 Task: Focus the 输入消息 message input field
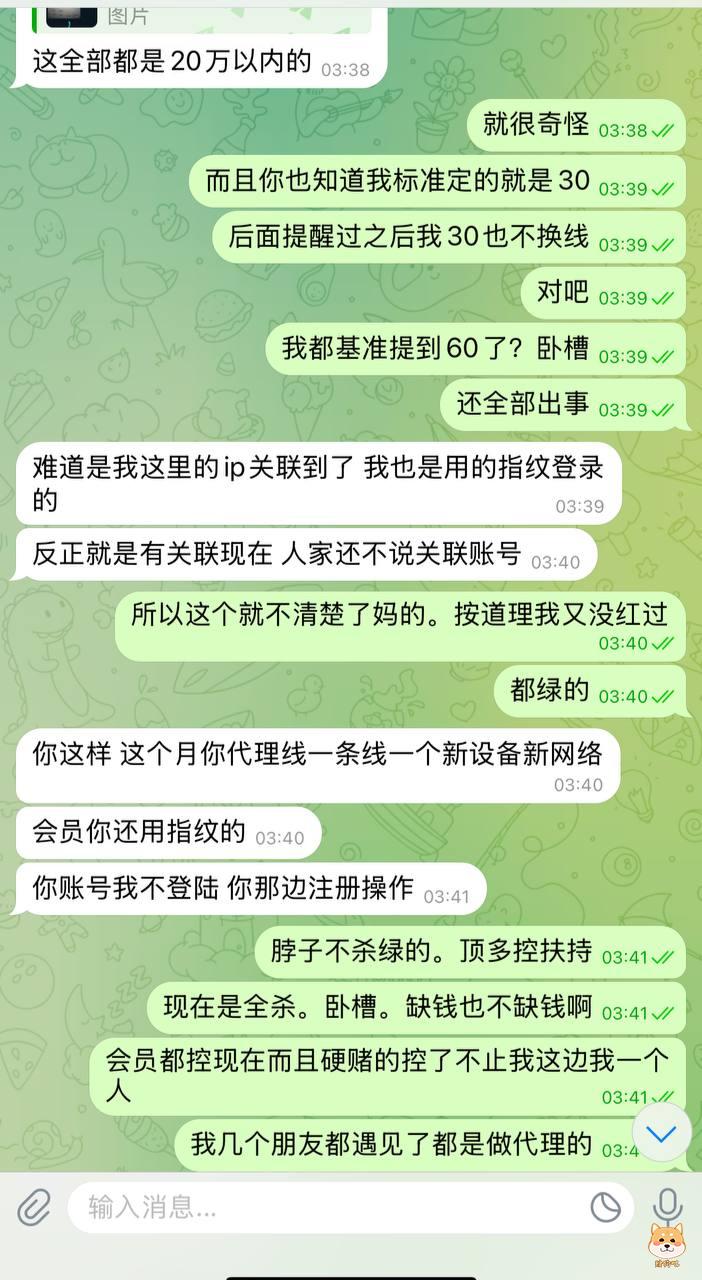[x=330, y=1208]
